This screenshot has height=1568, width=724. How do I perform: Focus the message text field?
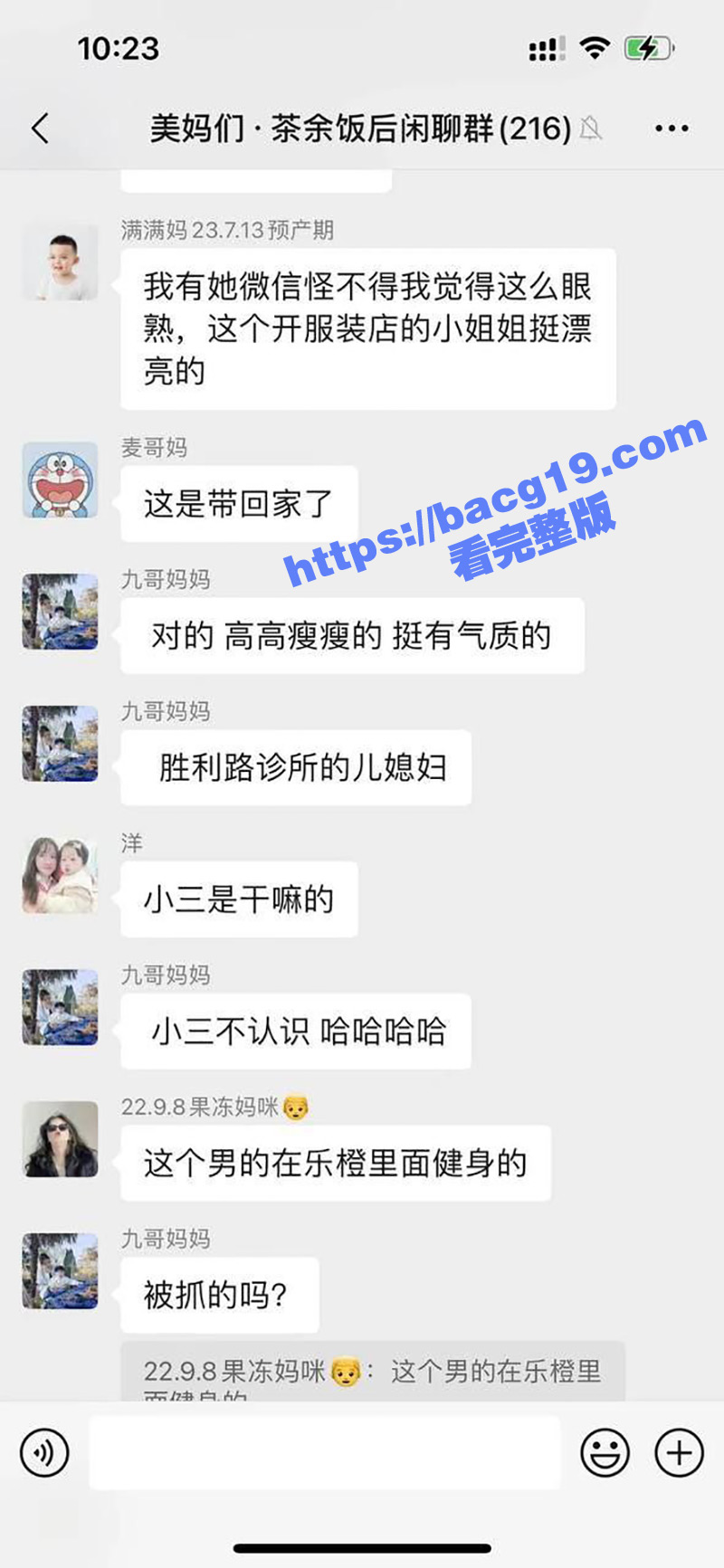(324, 1452)
